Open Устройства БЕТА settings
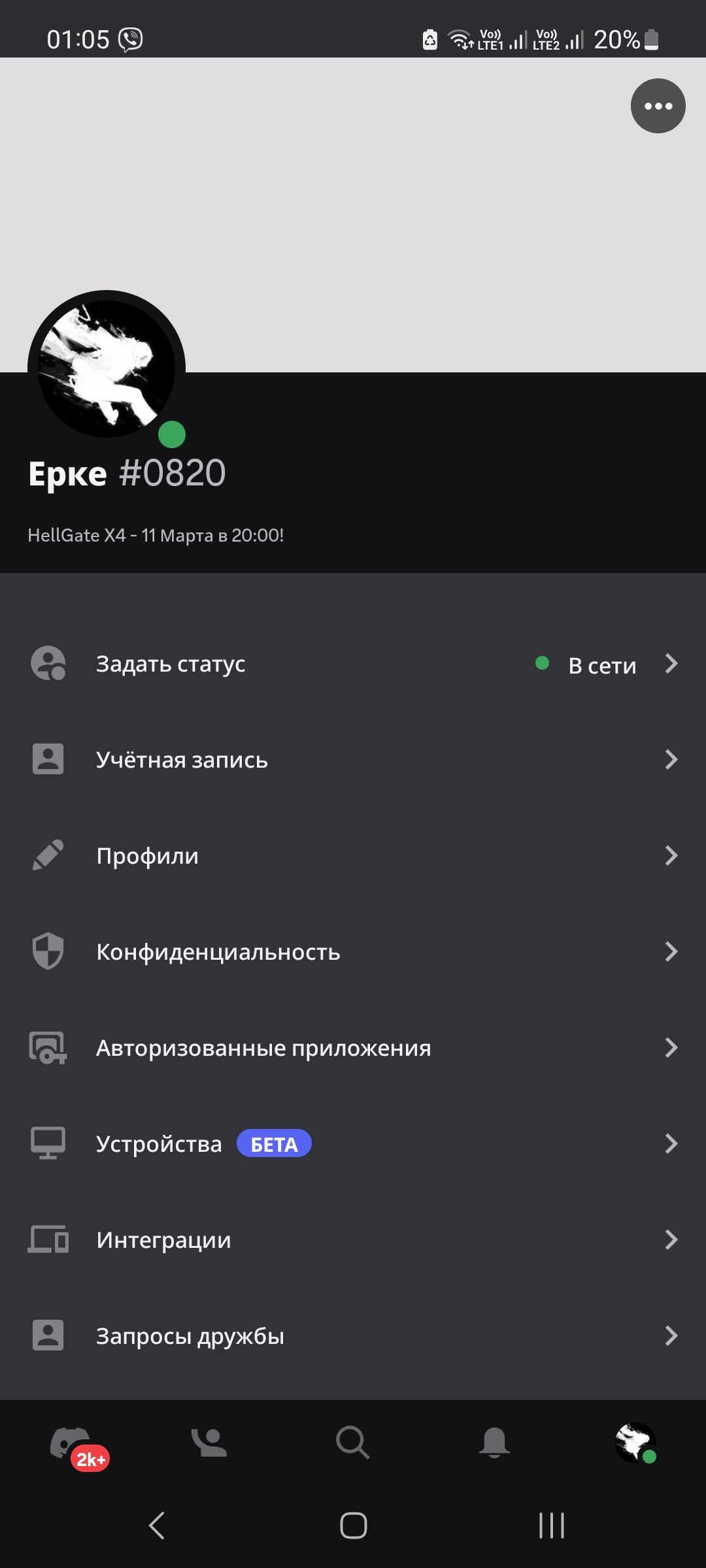Image resolution: width=706 pixels, height=1568 pixels. (353, 1144)
